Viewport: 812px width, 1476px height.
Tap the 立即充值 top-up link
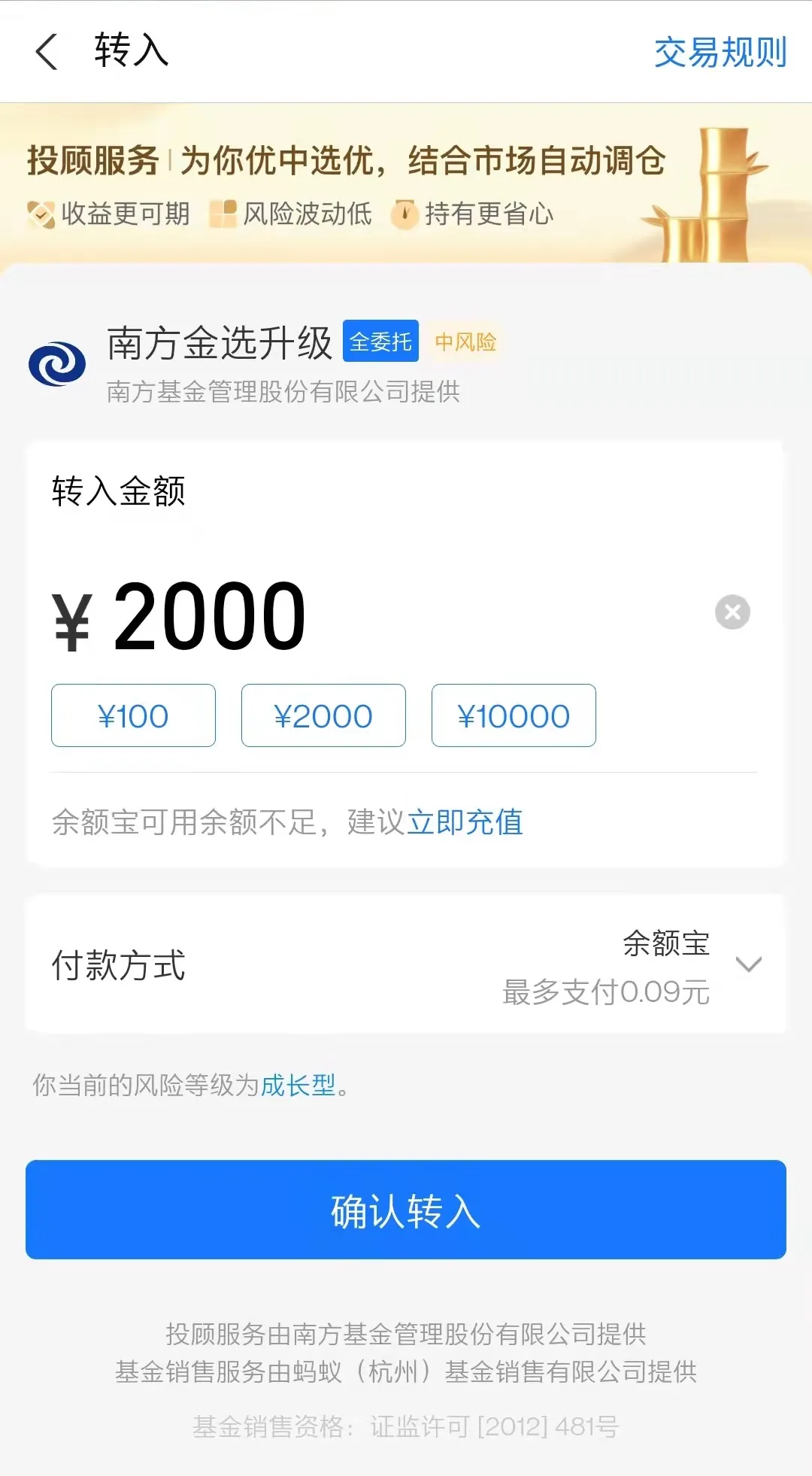pyautogui.click(x=465, y=822)
